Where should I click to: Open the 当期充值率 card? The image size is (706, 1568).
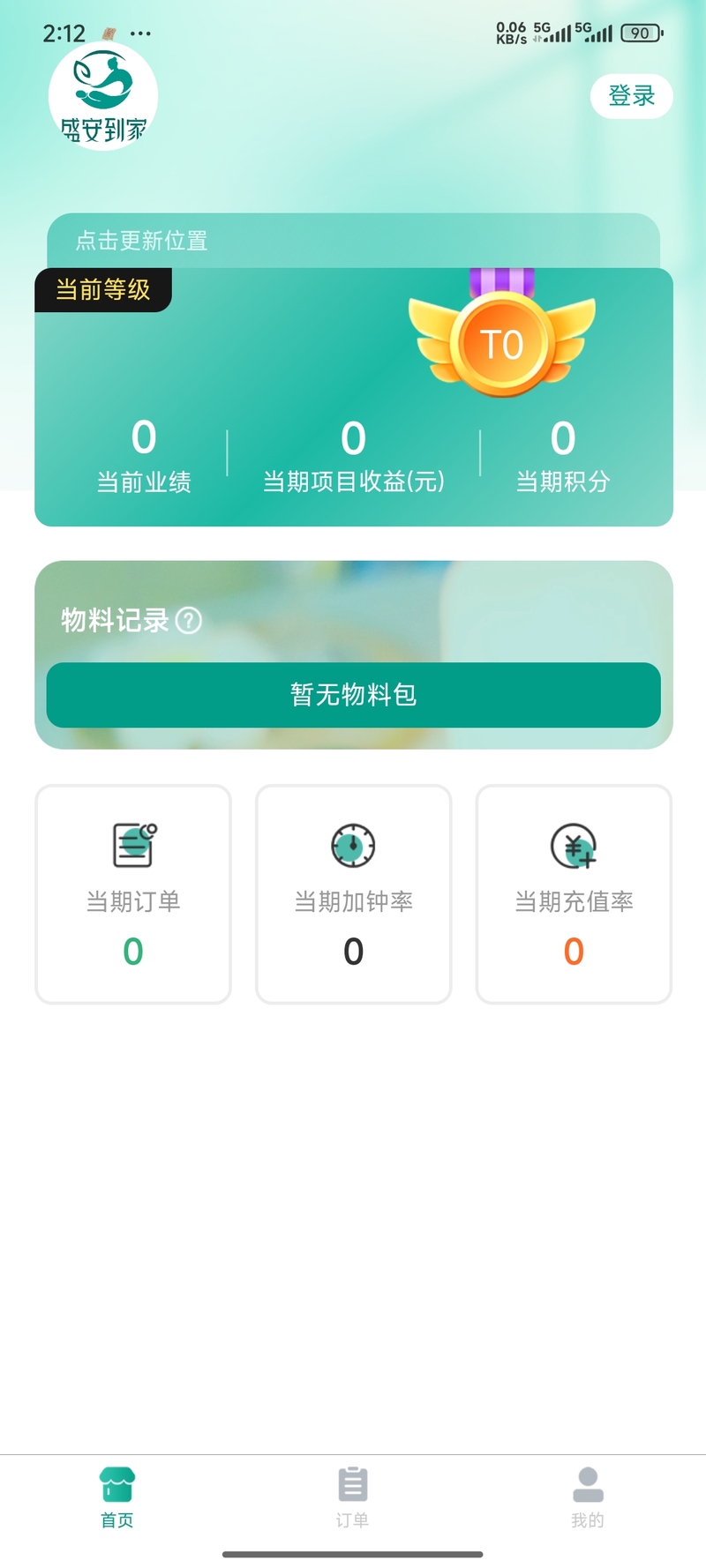[x=574, y=894]
